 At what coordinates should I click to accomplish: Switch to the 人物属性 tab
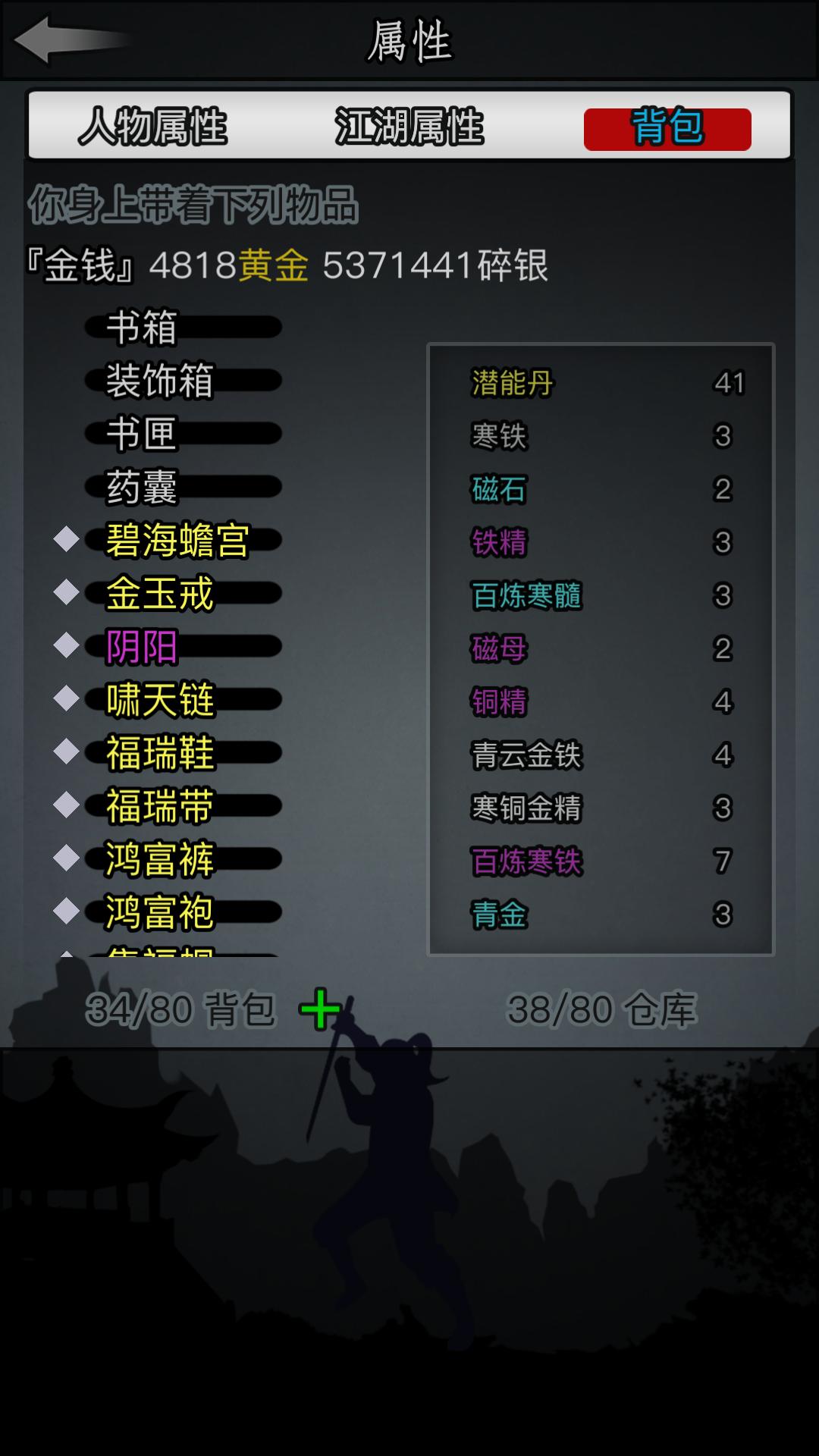152,127
